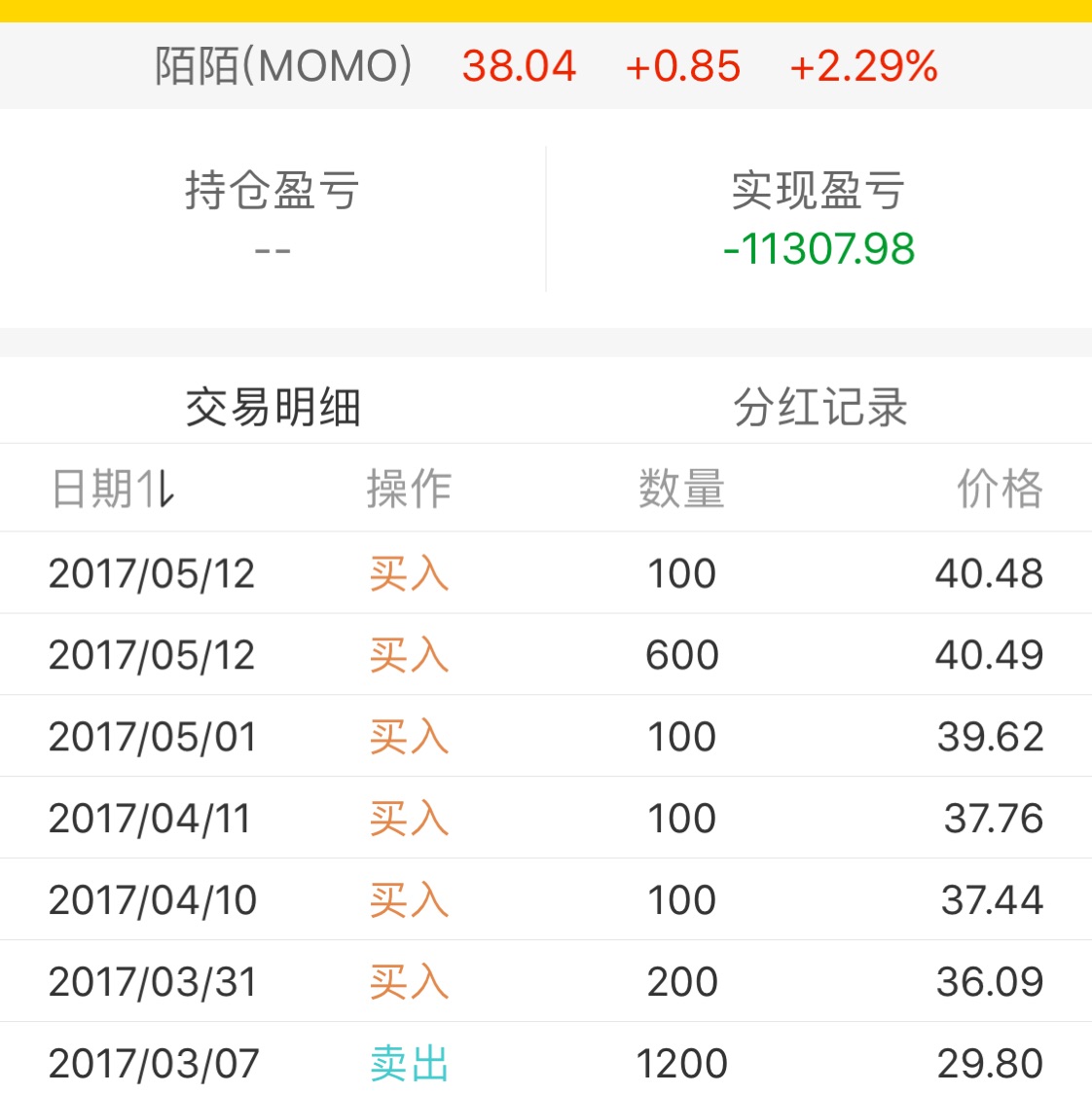Switch to the 分红记录 tab

point(819,407)
